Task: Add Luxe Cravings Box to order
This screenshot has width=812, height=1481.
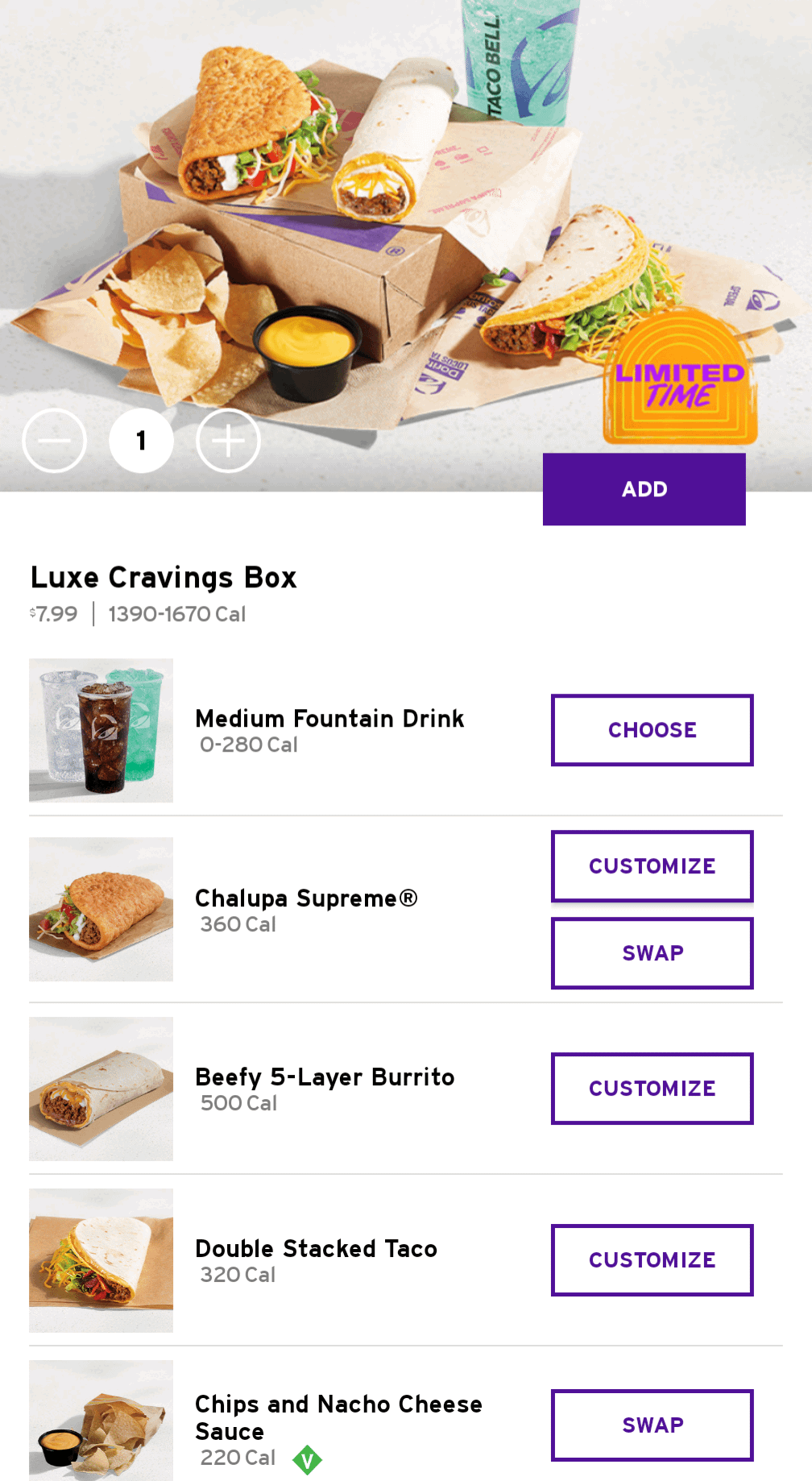Action: pos(644,489)
